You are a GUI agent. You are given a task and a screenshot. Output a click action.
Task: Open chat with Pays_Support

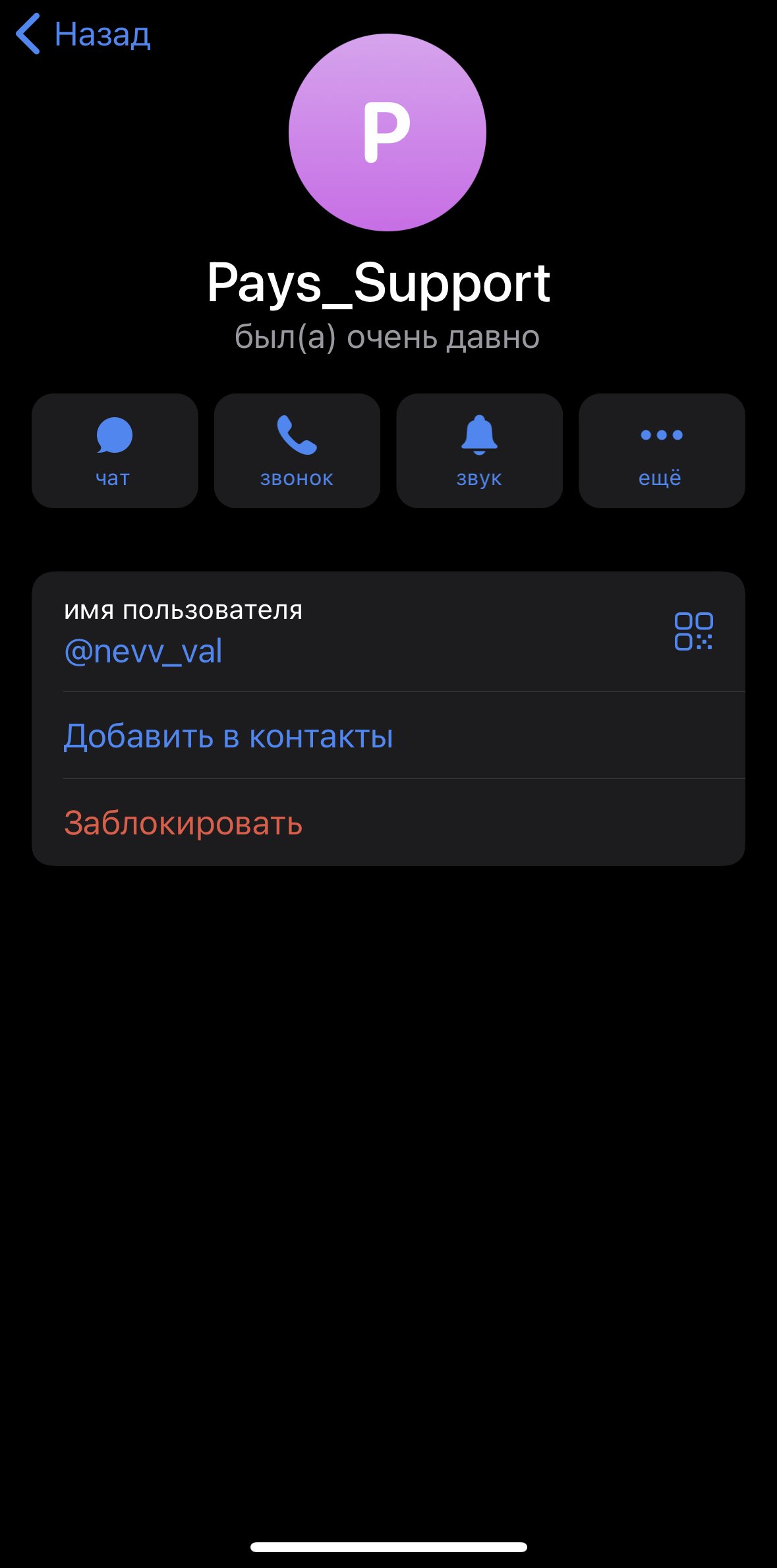[x=115, y=451]
